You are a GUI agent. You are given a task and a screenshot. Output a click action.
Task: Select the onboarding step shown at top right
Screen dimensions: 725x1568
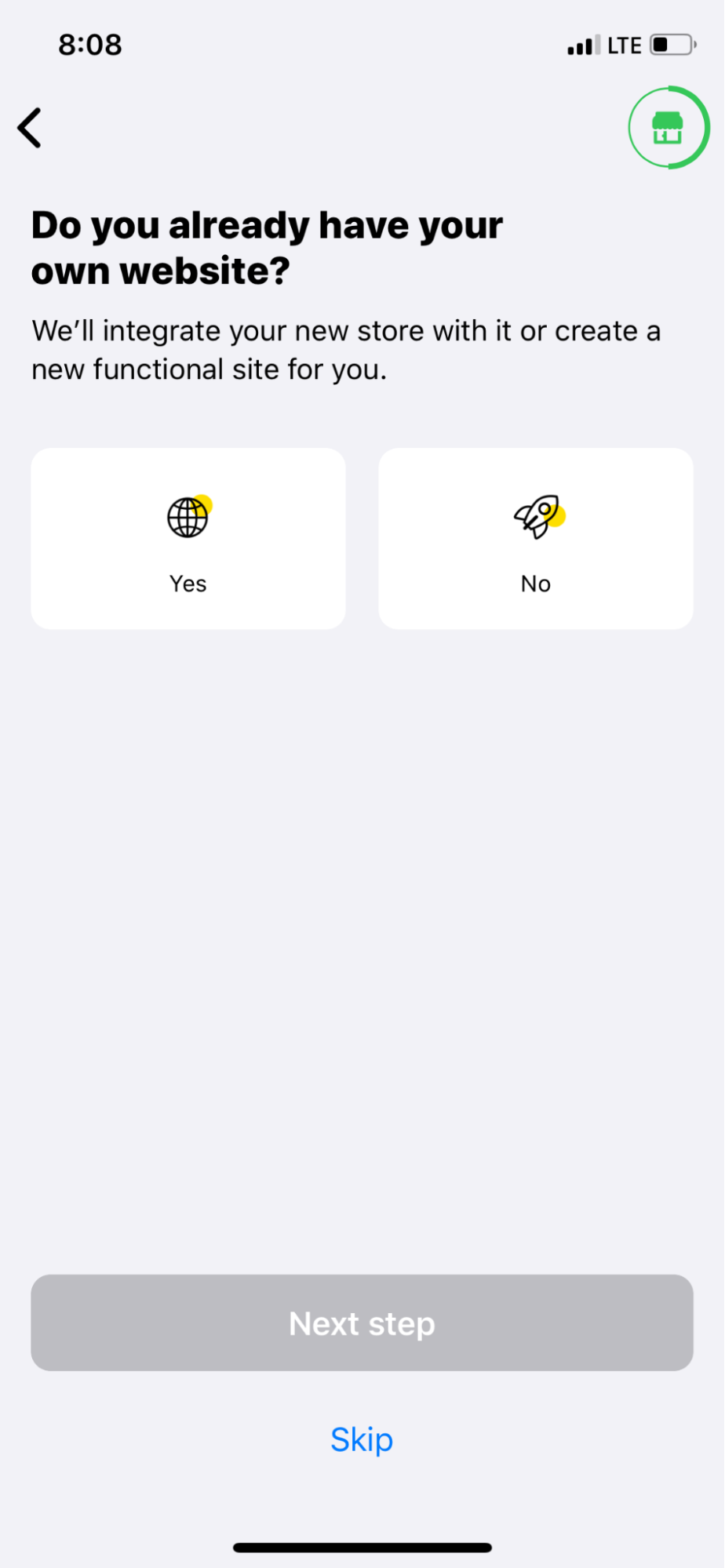(x=668, y=126)
